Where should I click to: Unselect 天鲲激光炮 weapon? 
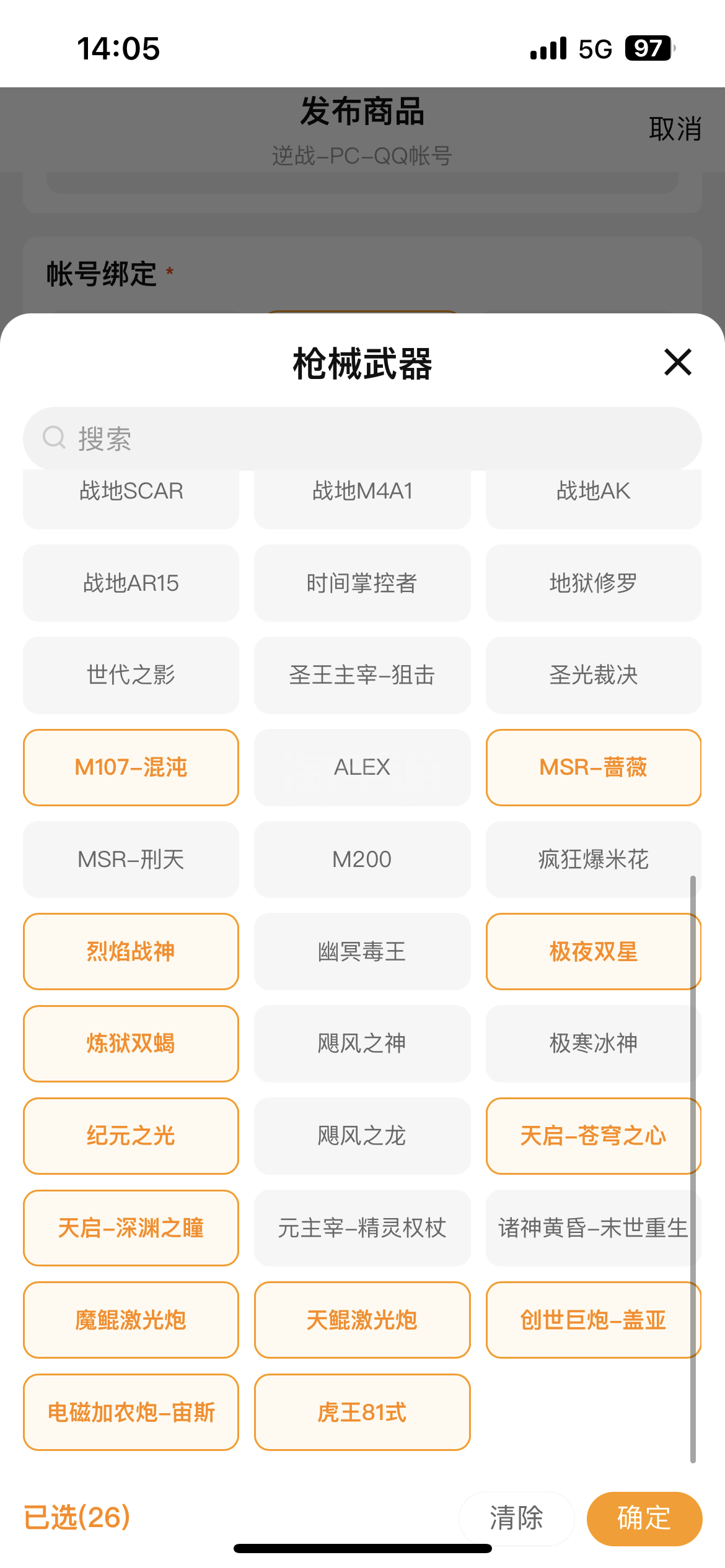tap(362, 1320)
